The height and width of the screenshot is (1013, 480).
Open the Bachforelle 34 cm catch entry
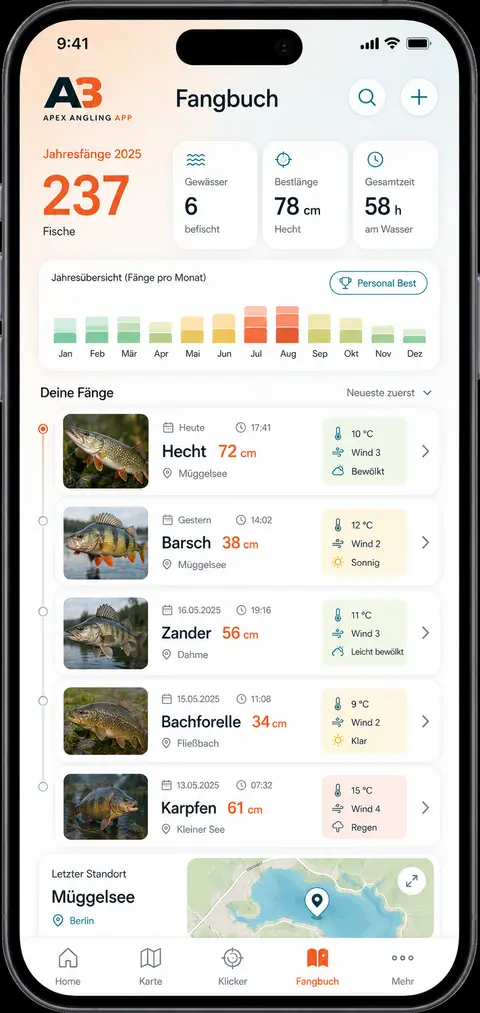[247, 721]
